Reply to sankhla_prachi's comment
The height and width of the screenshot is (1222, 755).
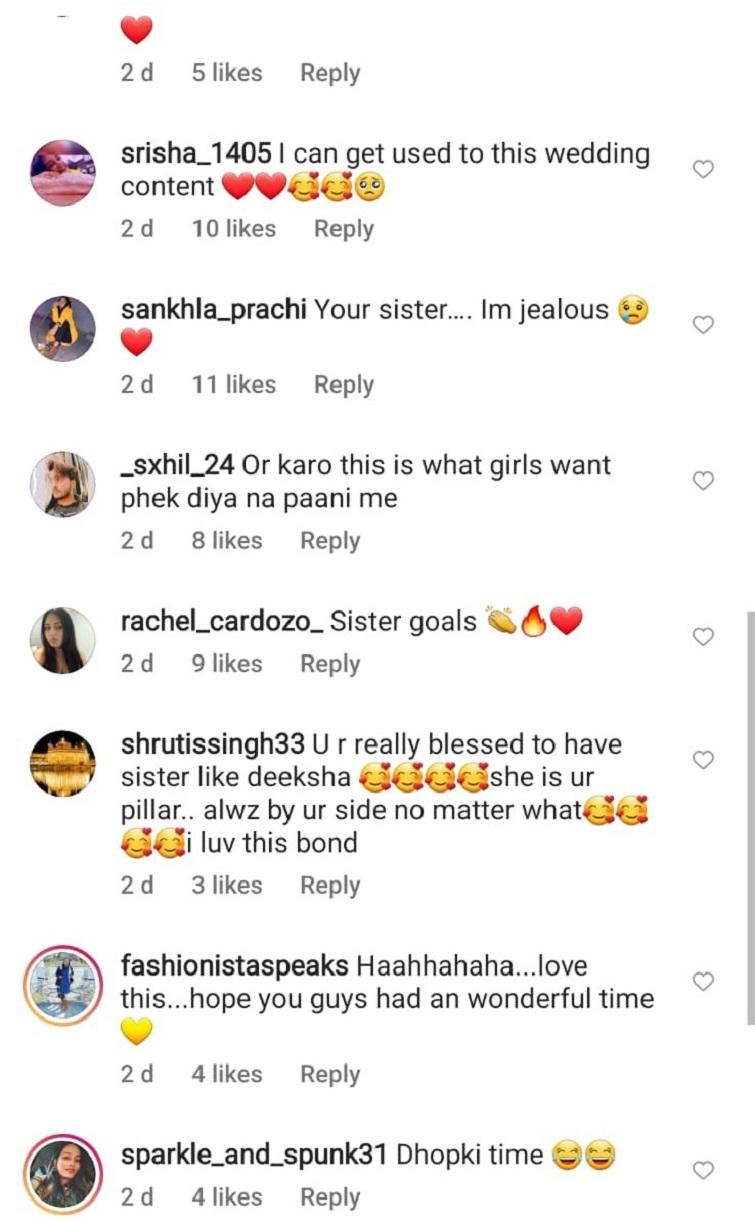pyautogui.click(x=343, y=385)
